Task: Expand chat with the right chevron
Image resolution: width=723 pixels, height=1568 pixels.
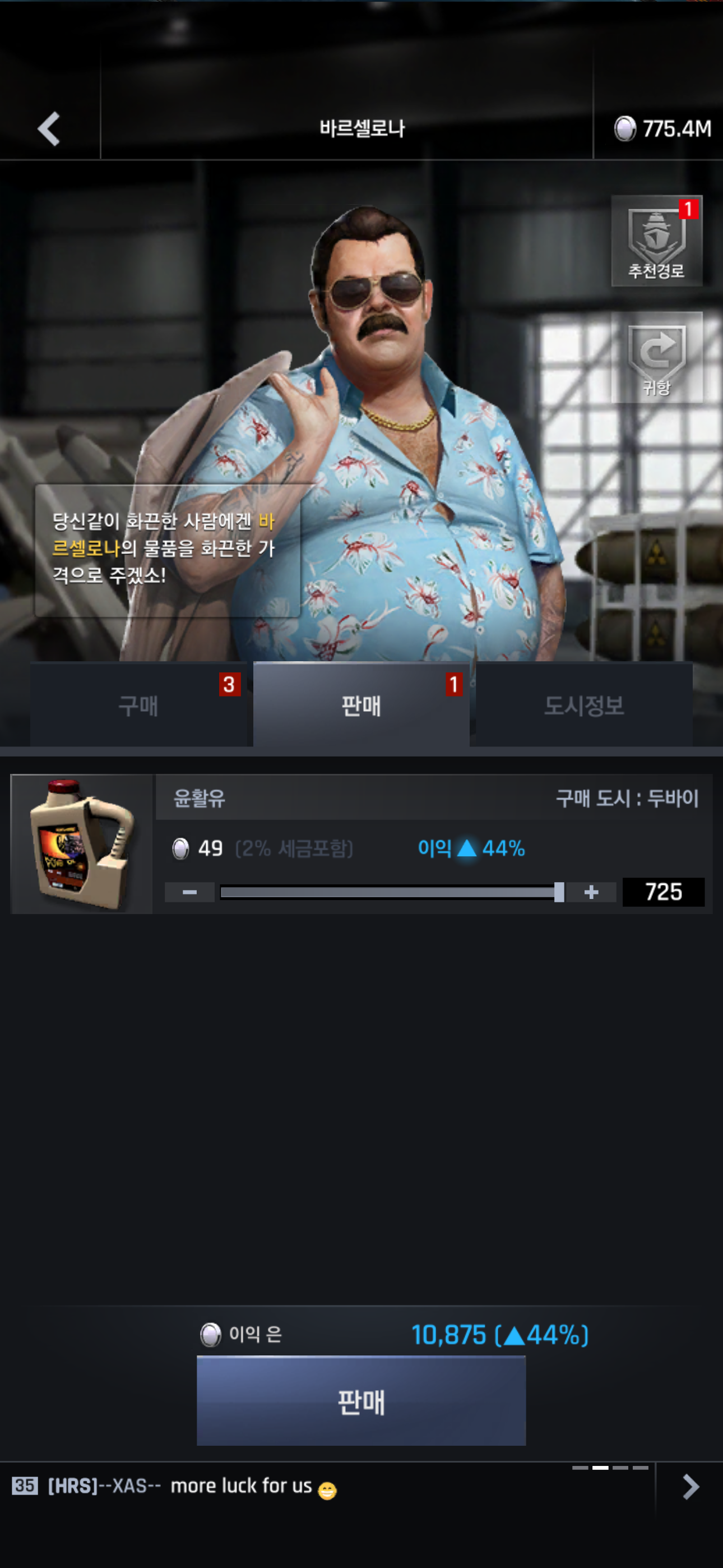Action: coord(690,1487)
